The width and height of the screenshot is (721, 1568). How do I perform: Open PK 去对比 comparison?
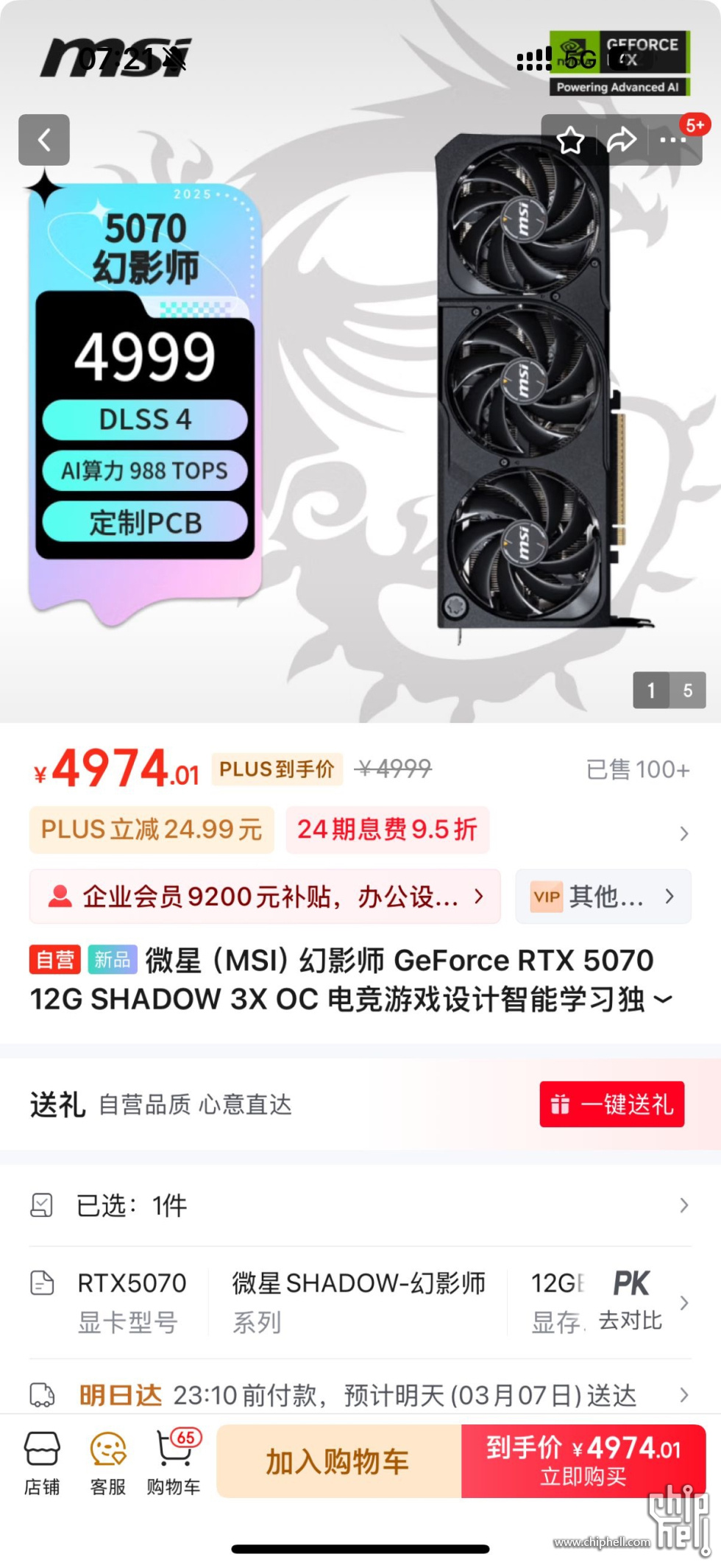pyautogui.click(x=631, y=1302)
